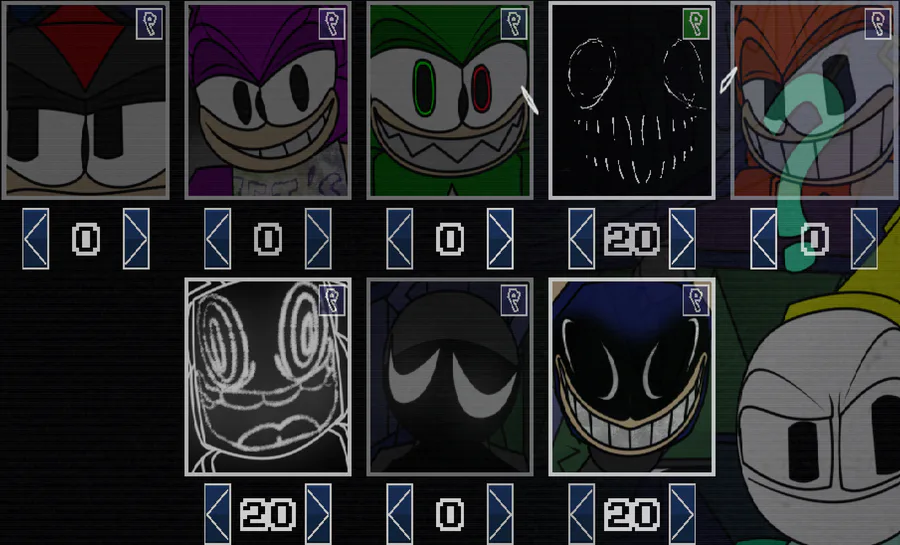The height and width of the screenshot is (545, 900).
Task: Increase the orange character's level
Action: [x=864, y=239]
